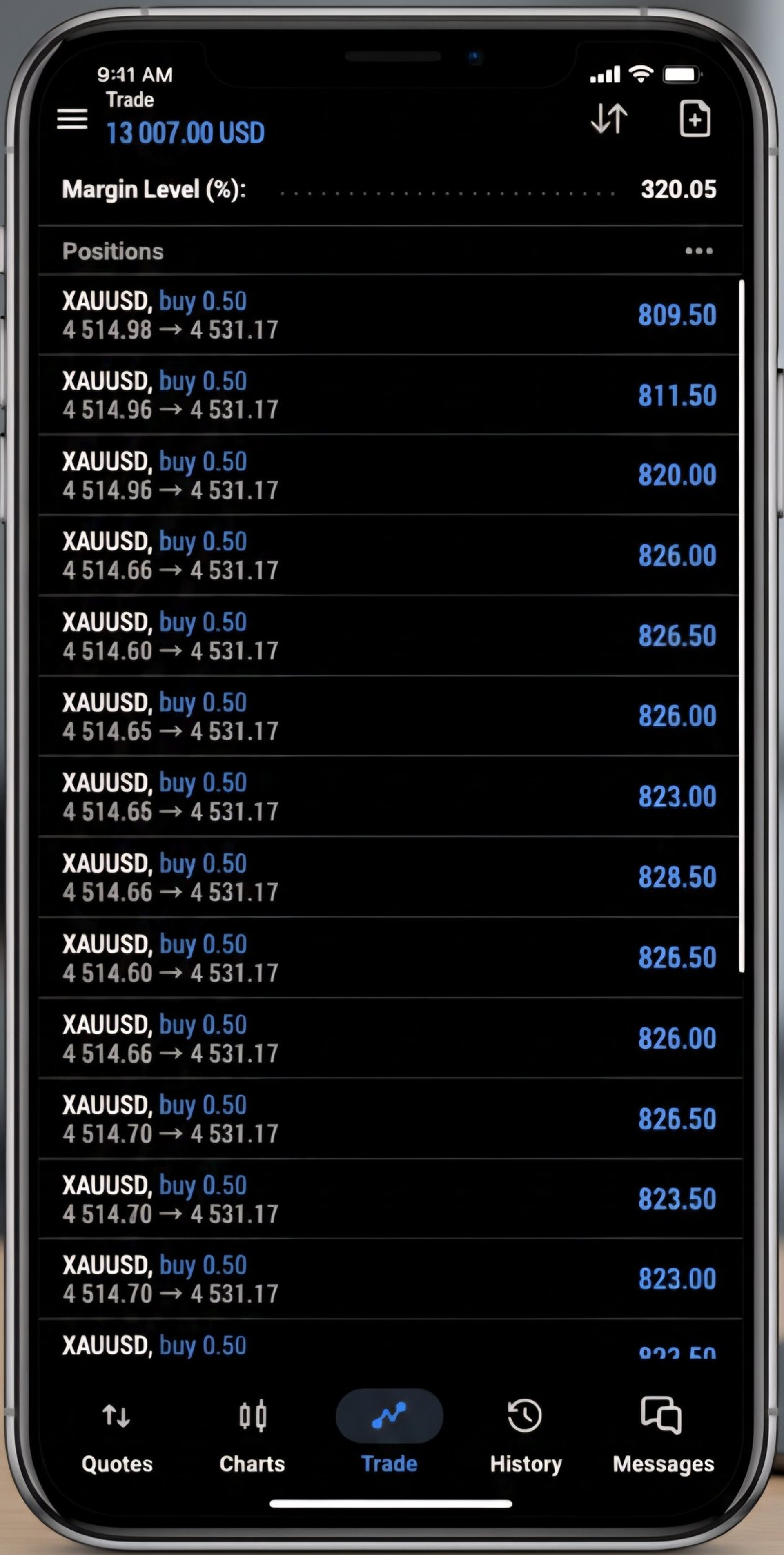The height and width of the screenshot is (1555, 784).
Task: Expand the XAUUSD position with profit 820.00
Action: pyautogui.click(x=389, y=476)
